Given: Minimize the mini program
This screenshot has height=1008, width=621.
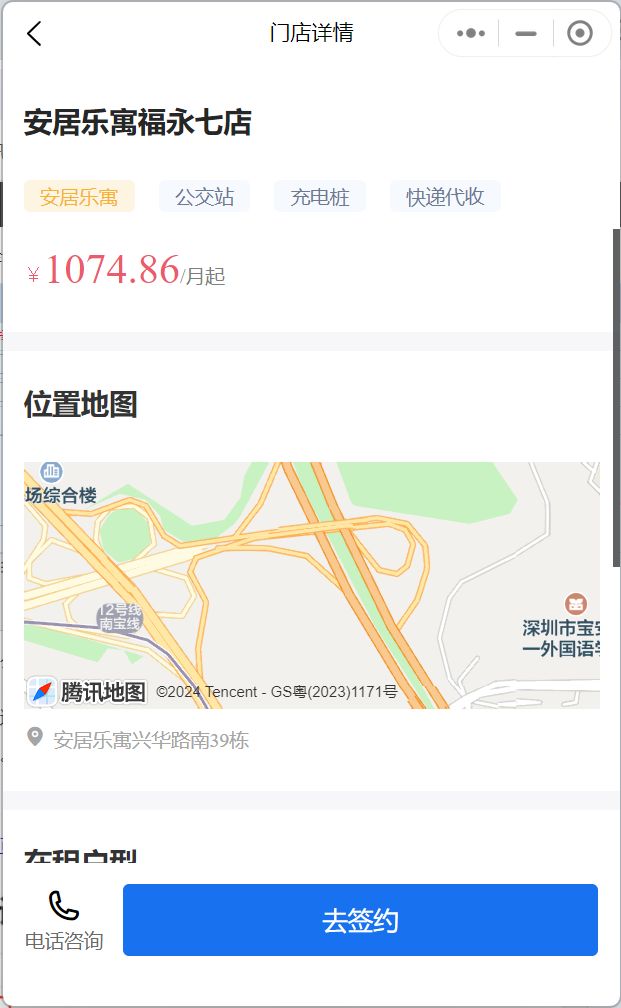Looking at the screenshot, I should click(x=526, y=34).
